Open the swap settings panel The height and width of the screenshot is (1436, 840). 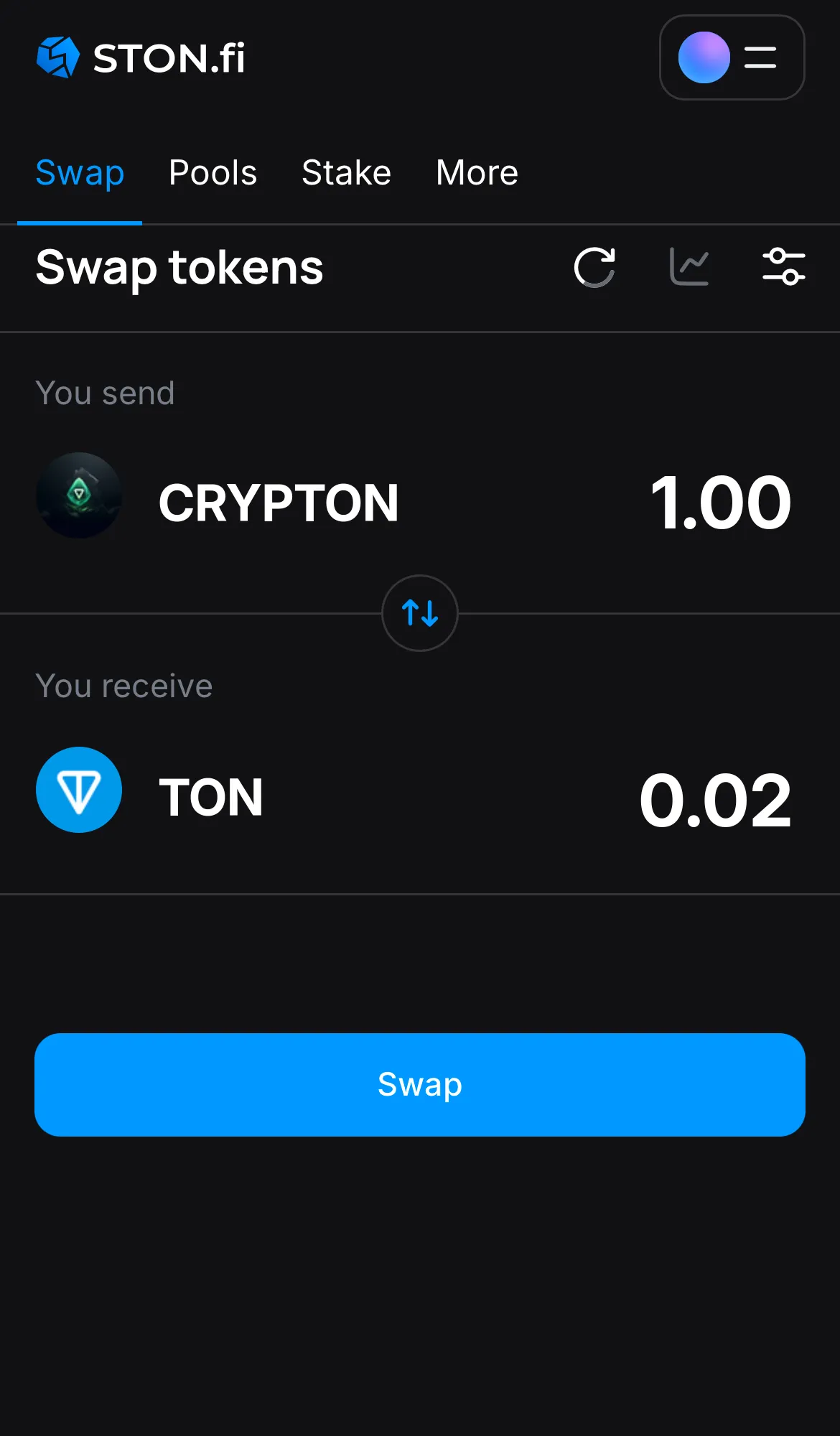tap(783, 267)
